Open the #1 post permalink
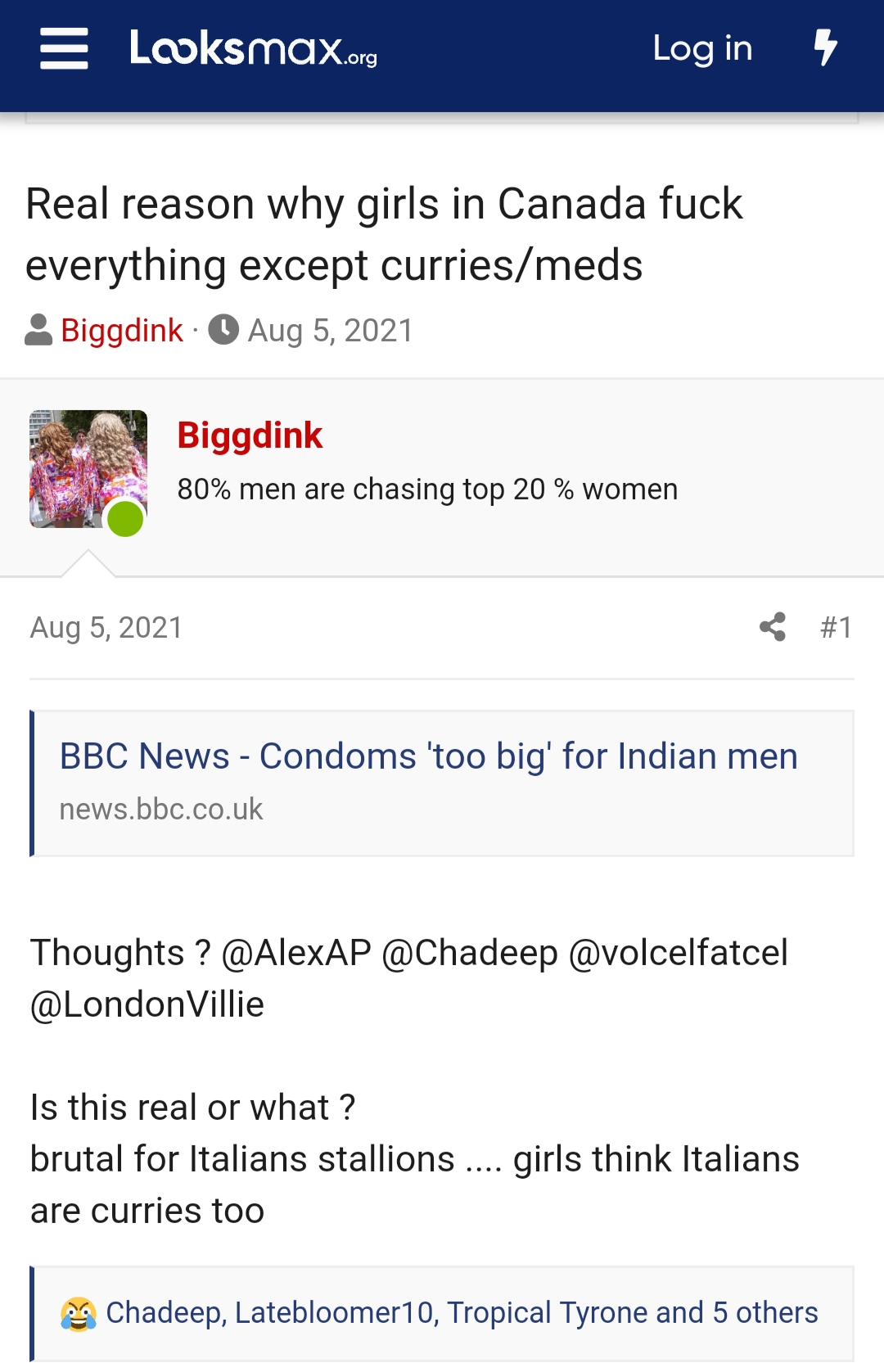This screenshot has width=884, height=1372. point(836,627)
